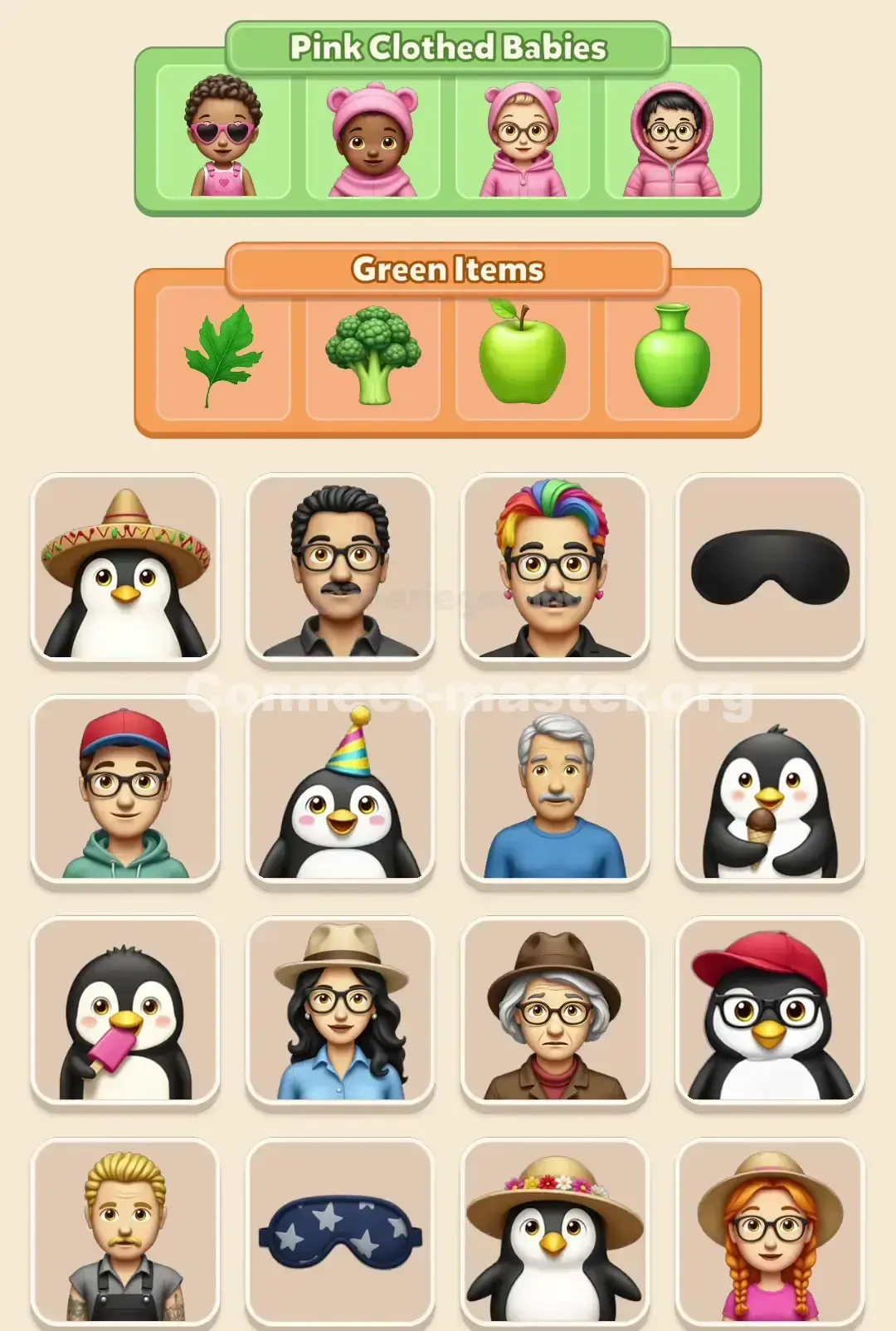896x1331 pixels.
Task: Select the baby wearing pink heart sunglasses
Action: pyautogui.click(x=224, y=135)
